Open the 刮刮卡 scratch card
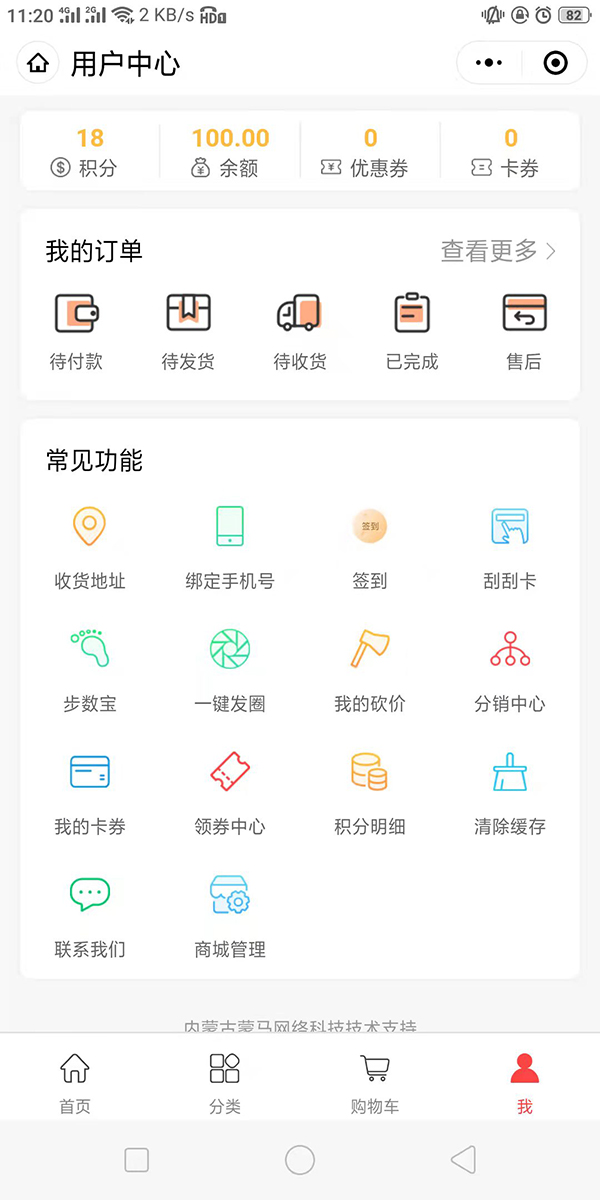The width and height of the screenshot is (600, 1200). (510, 548)
